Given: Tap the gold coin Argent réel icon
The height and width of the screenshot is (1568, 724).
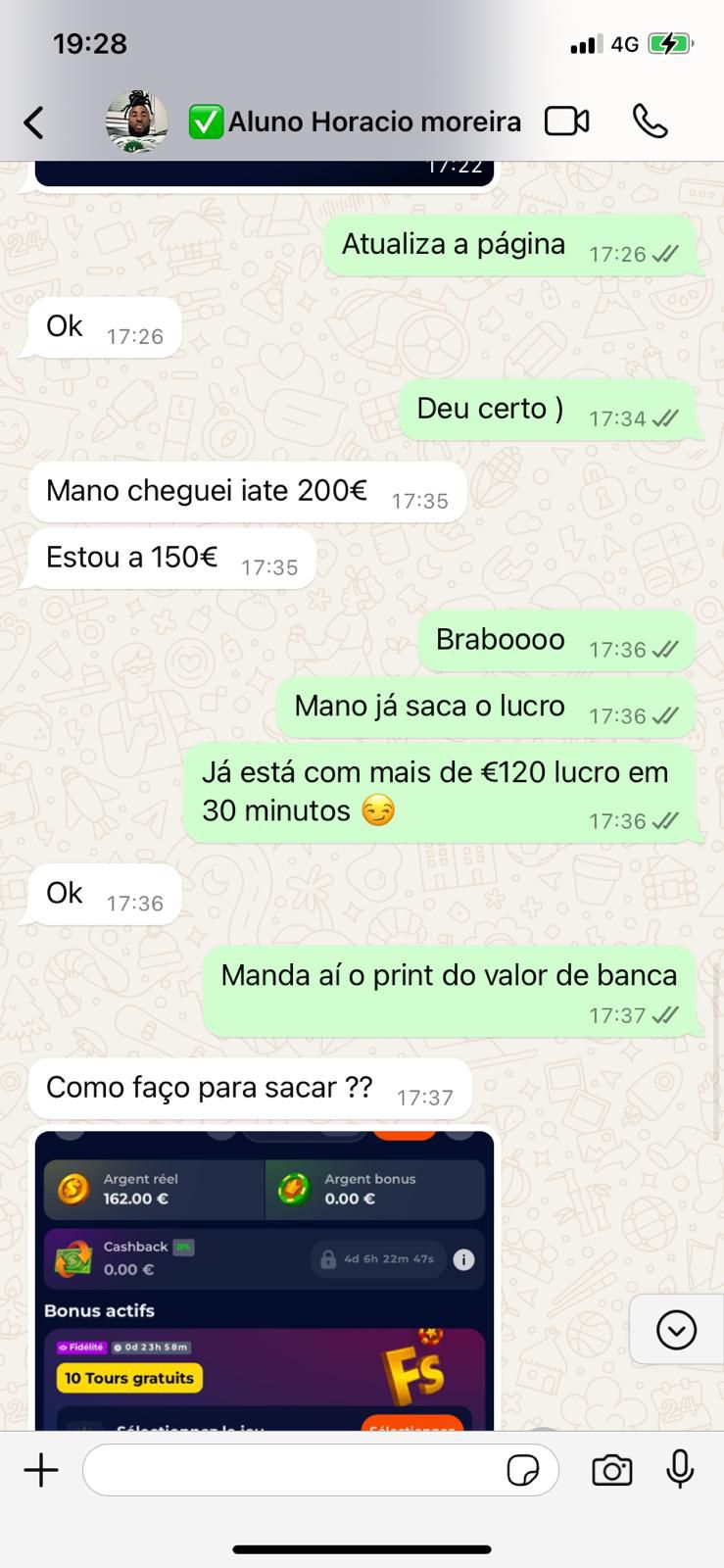Looking at the screenshot, I should [x=72, y=1188].
